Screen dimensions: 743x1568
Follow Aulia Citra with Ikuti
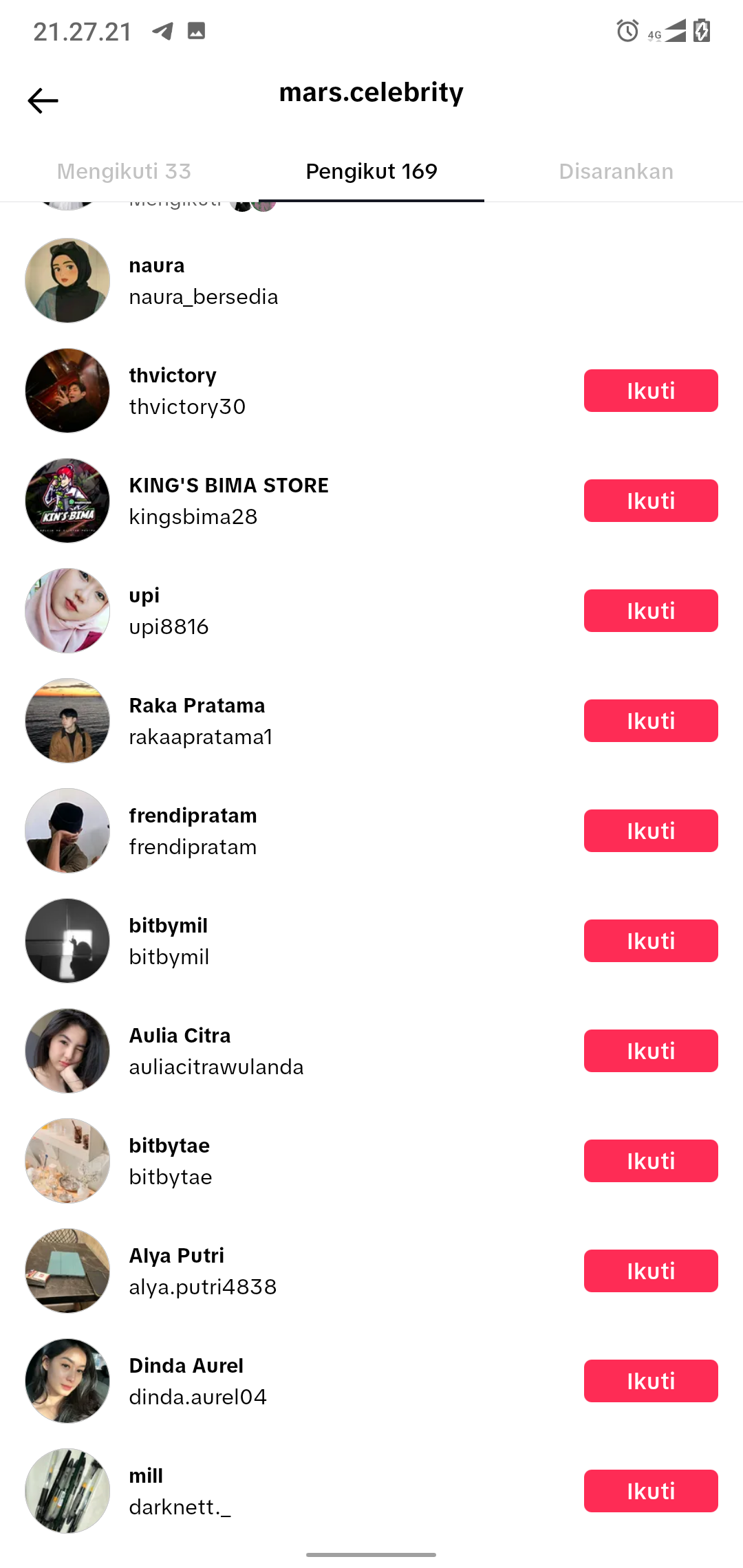point(650,1051)
